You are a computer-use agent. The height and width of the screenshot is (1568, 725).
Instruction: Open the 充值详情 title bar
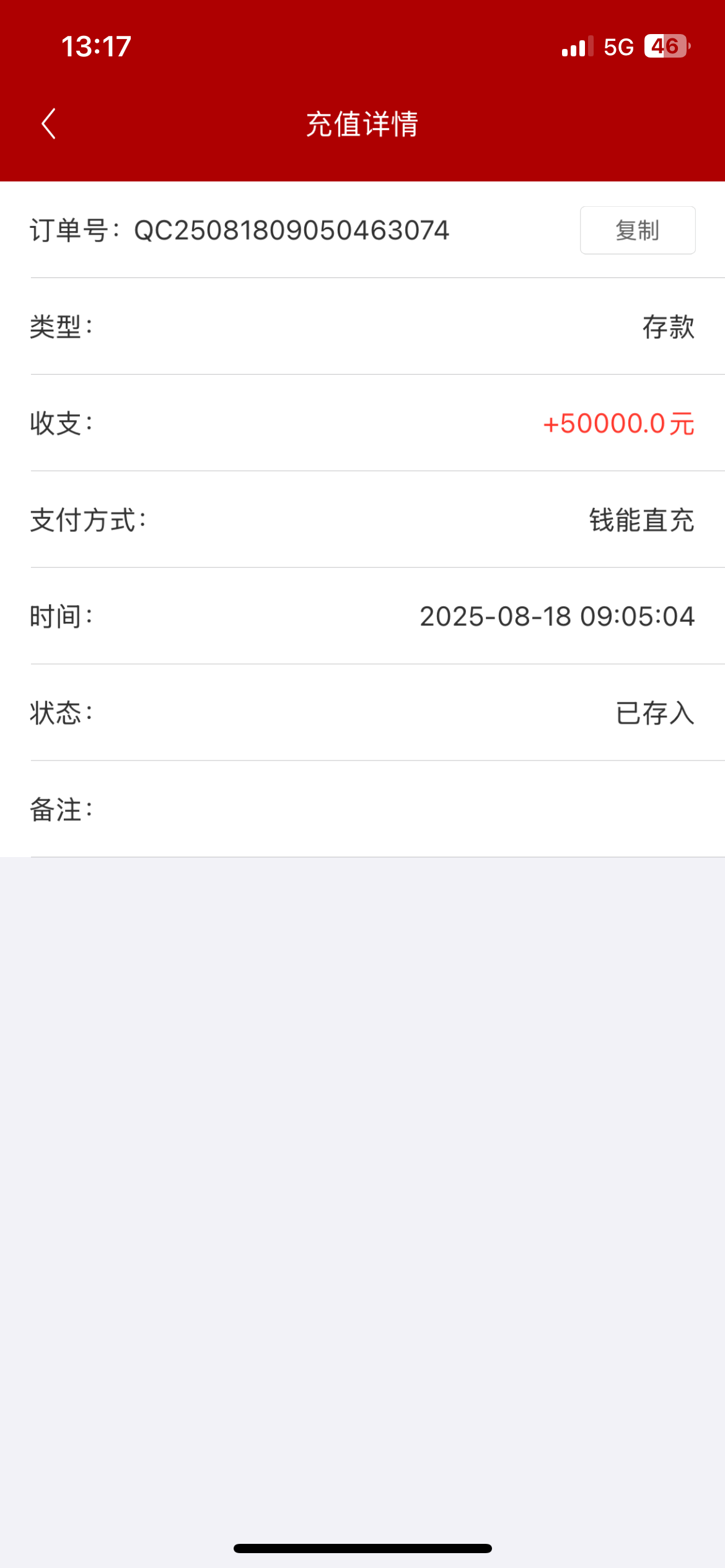point(362,123)
